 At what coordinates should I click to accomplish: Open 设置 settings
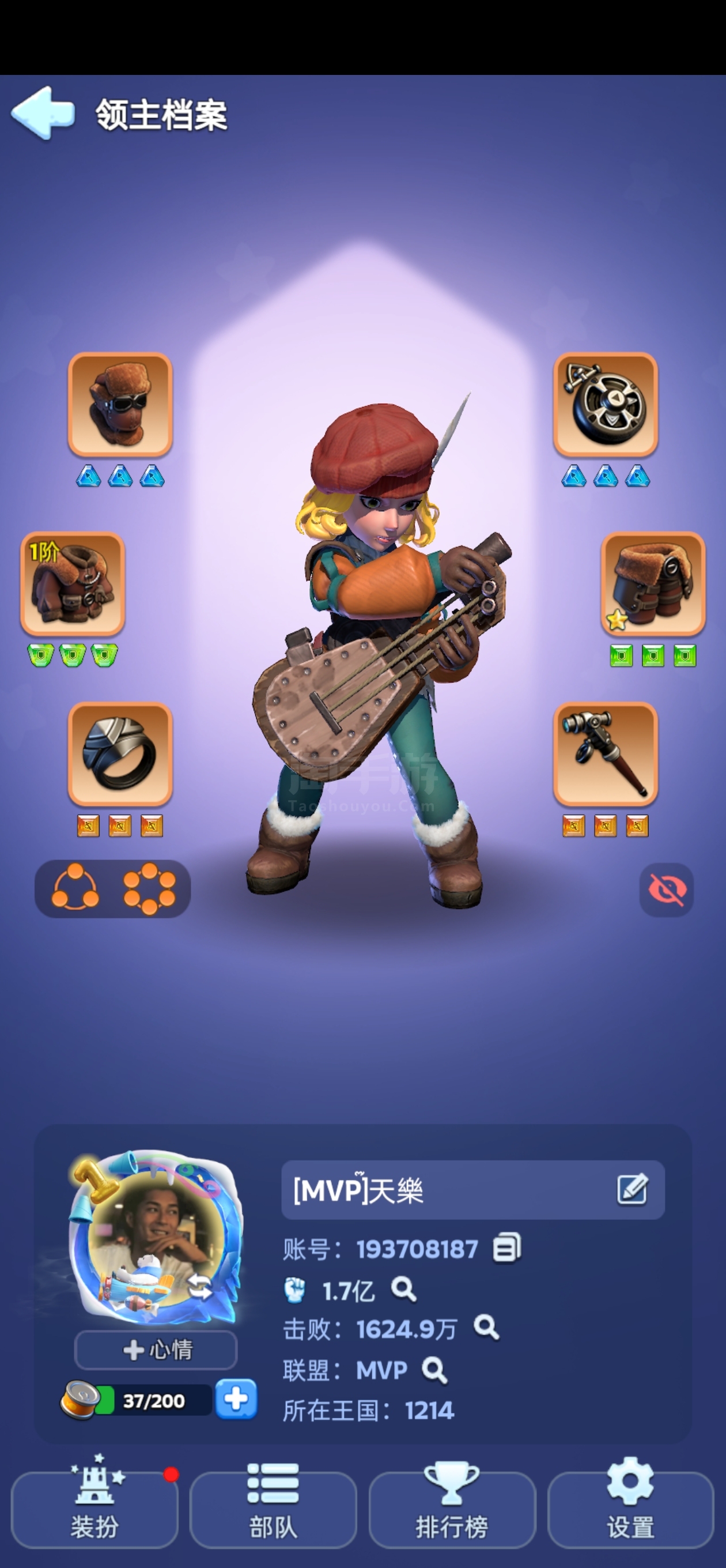630,1510
